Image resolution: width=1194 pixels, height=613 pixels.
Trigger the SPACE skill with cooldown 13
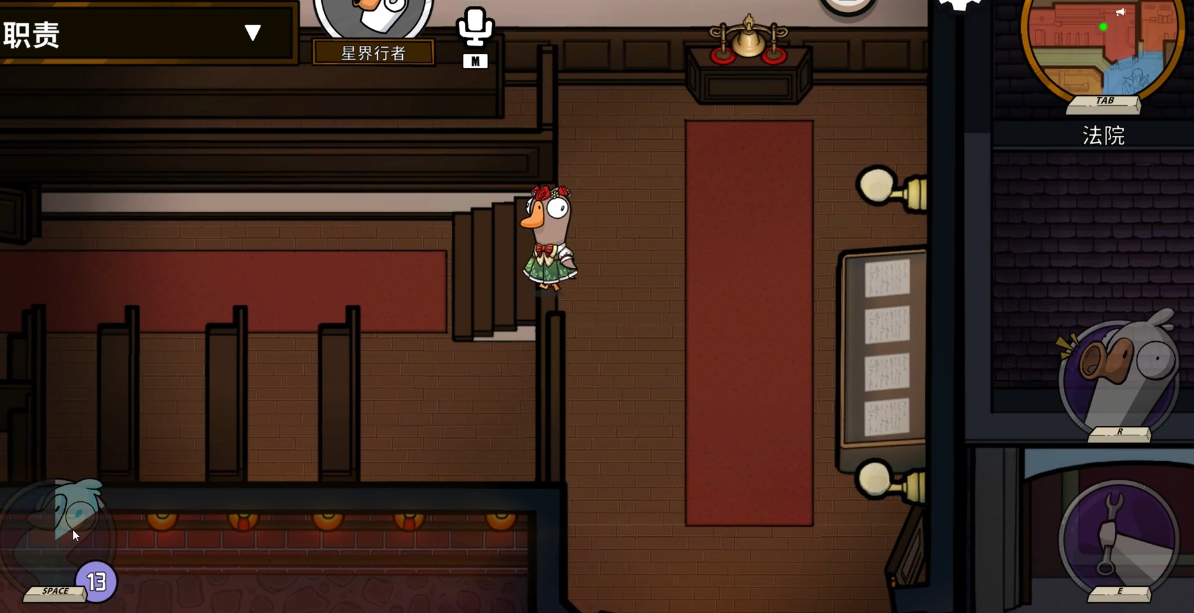pyautogui.click(x=60, y=538)
